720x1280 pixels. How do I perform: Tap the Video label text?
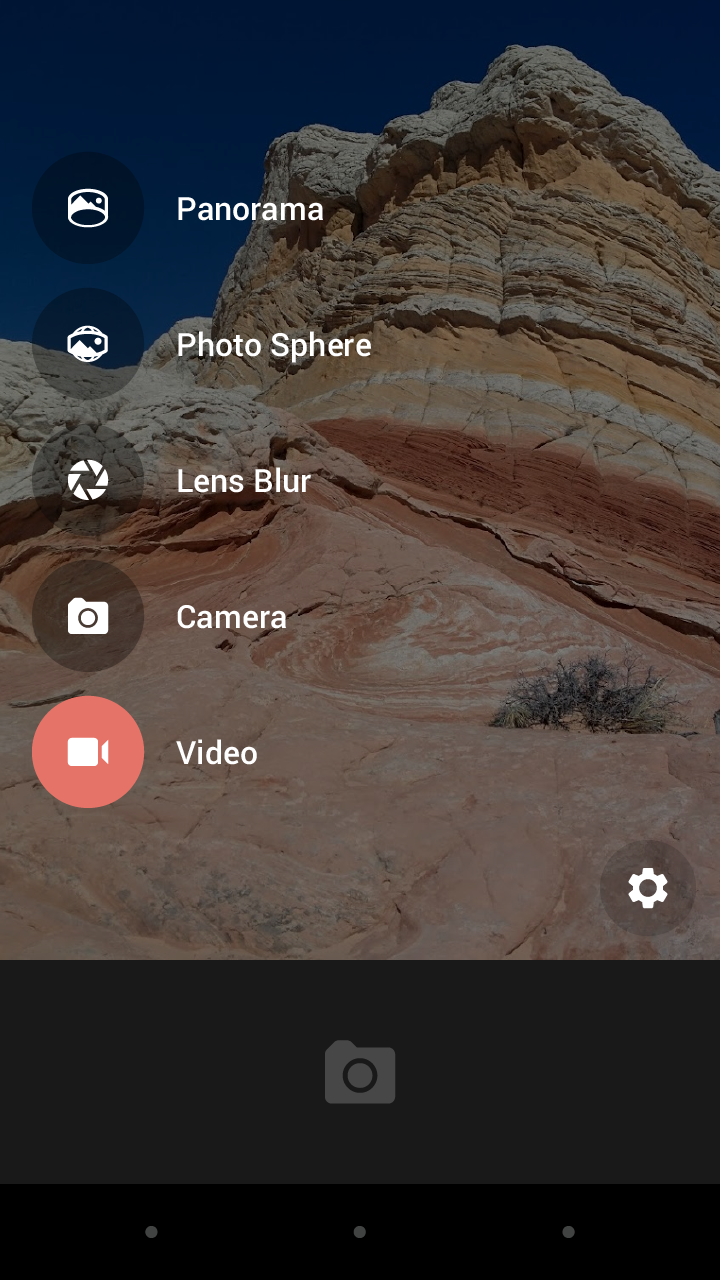(216, 752)
